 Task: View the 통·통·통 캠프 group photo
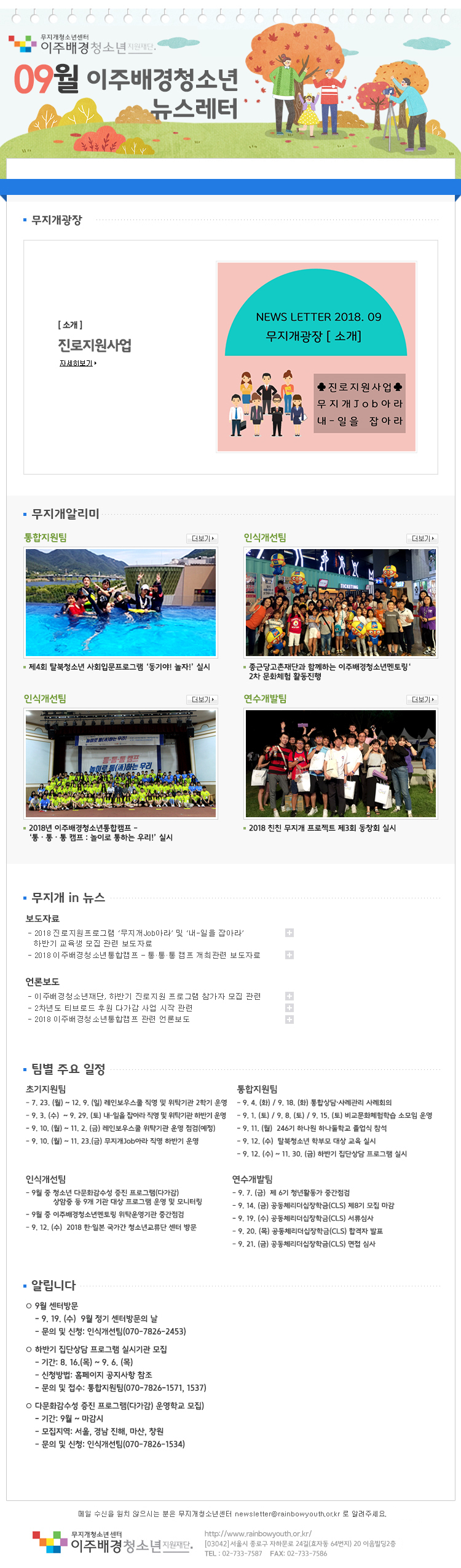coord(121,764)
